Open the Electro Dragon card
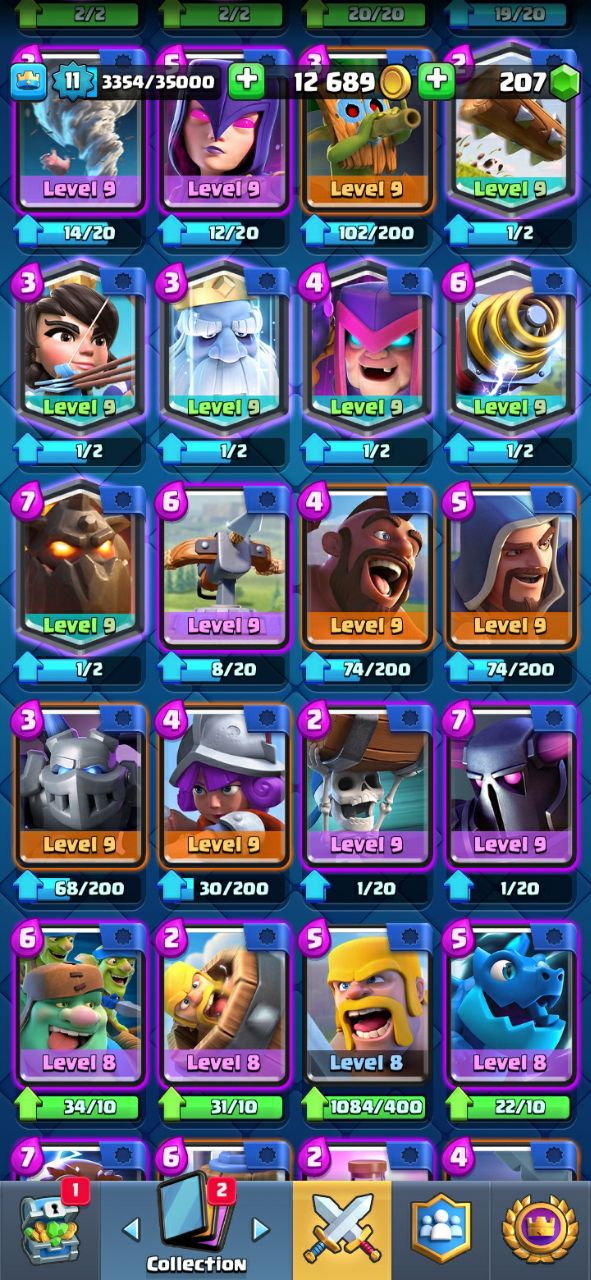 tap(510, 1005)
